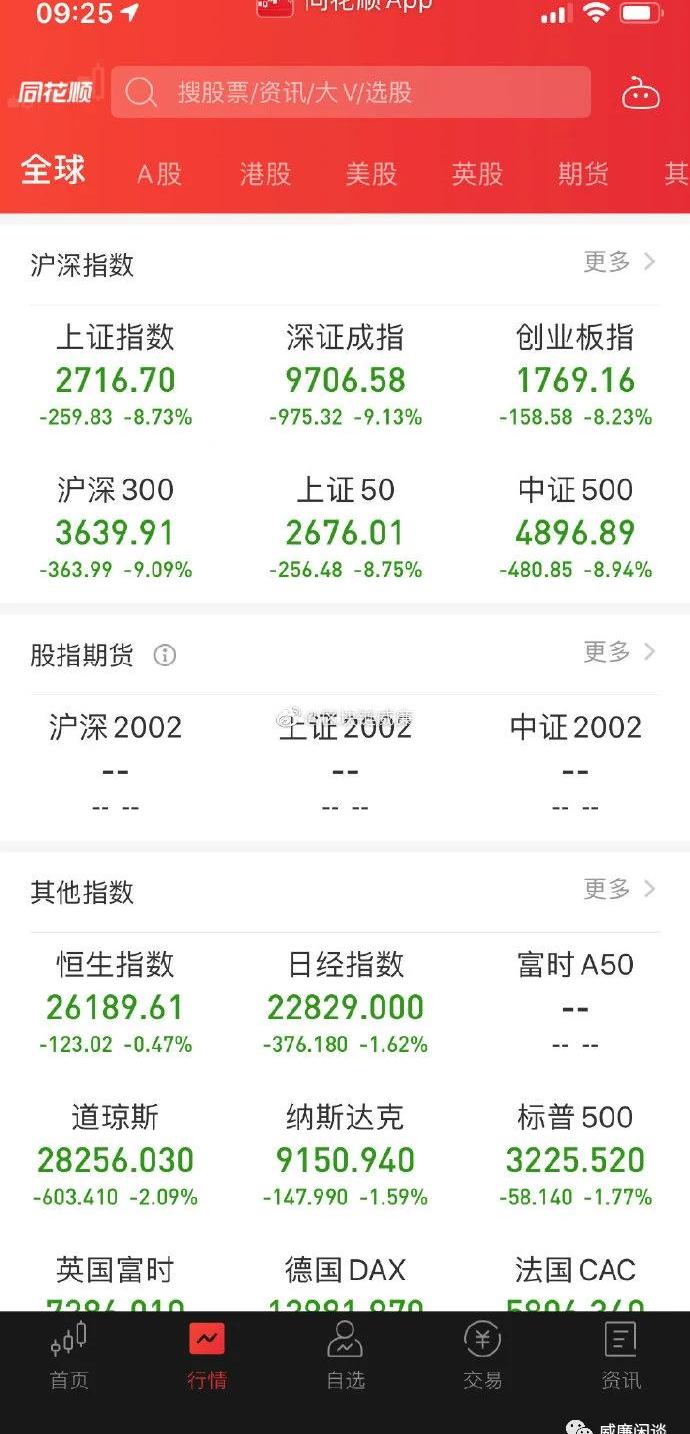Tap the info icon beside 股指期货

click(x=165, y=655)
